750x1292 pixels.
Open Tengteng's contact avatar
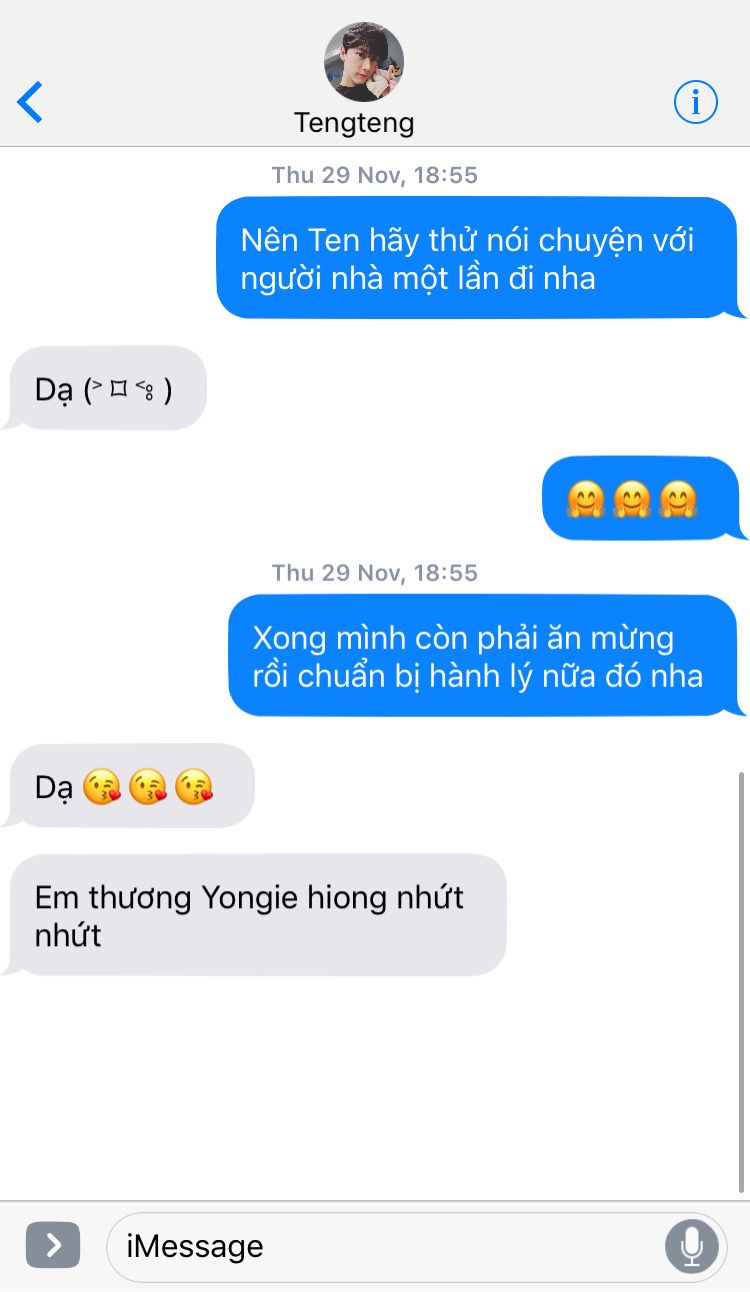coord(364,62)
